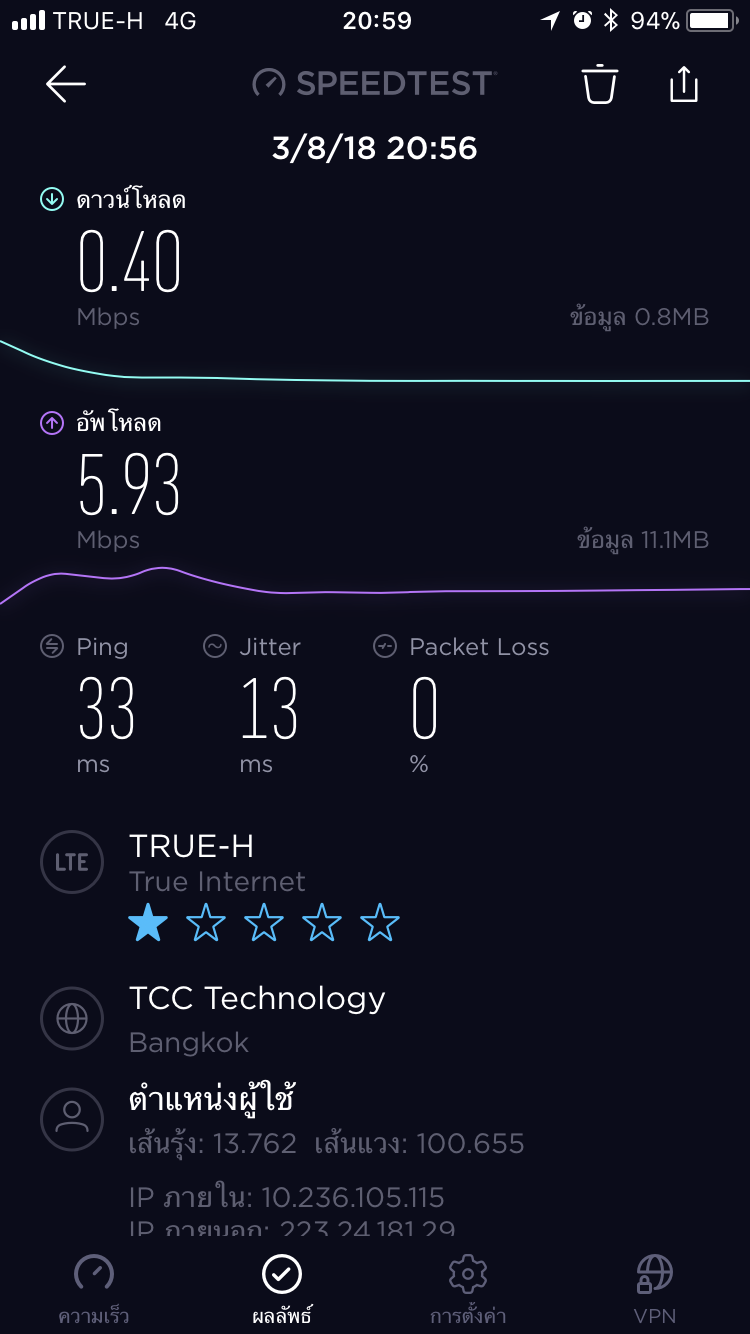This screenshot has height=1334, width=750.
Task: Open the การตั้งค่า tab
Action: 467,1288
